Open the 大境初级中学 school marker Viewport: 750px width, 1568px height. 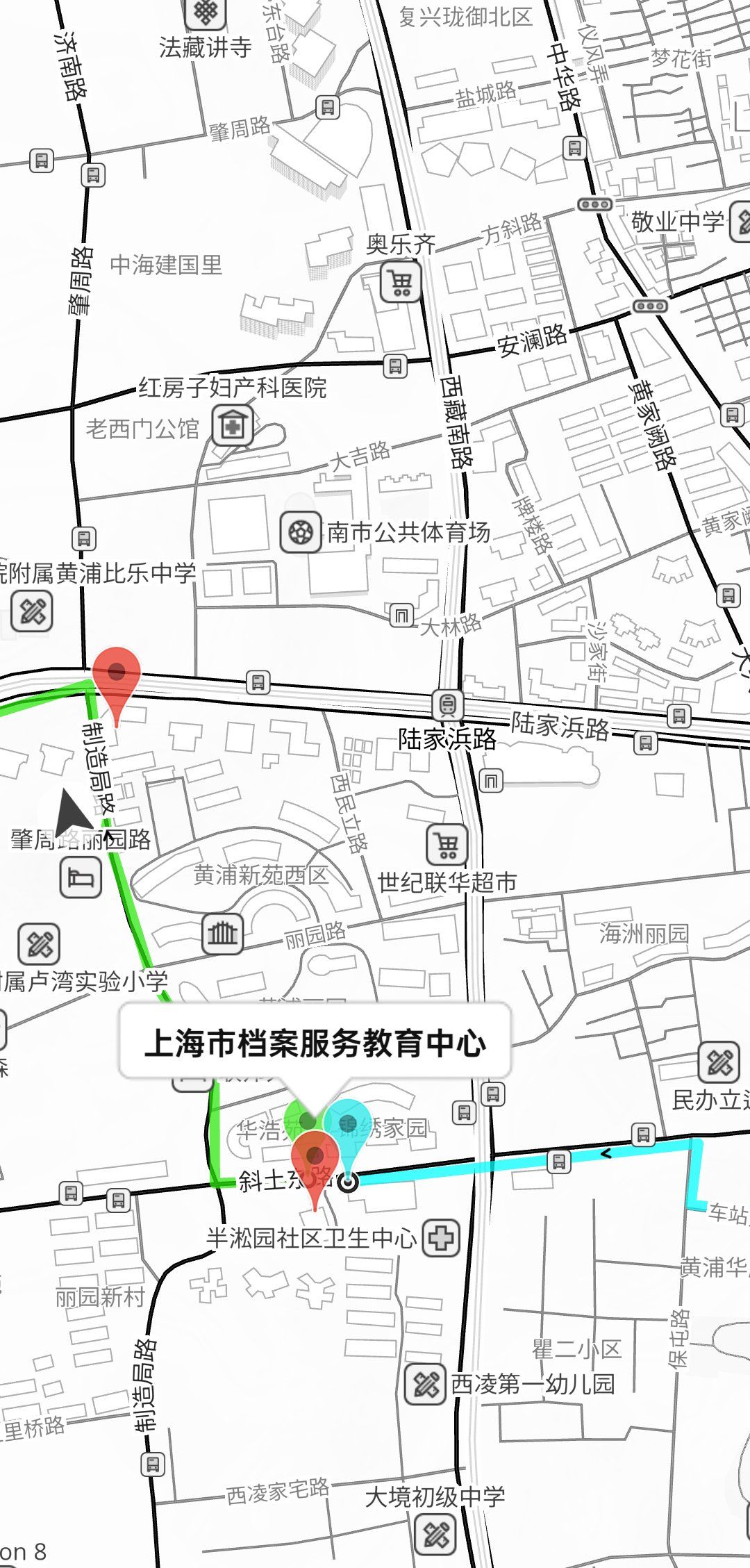coord(435,1535)
